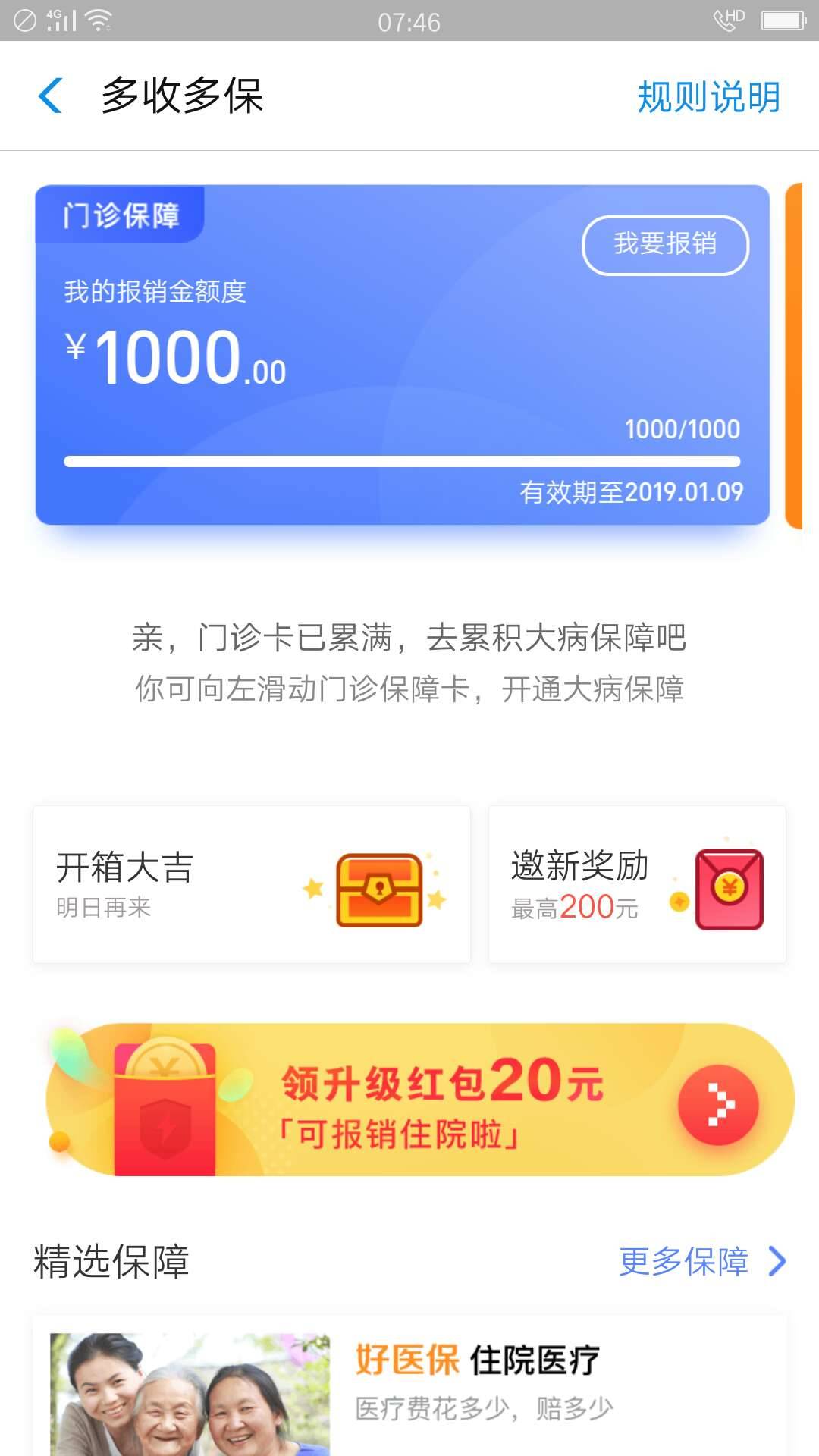Activate 大病保障 by tapping the hint text

pos(409,690)
